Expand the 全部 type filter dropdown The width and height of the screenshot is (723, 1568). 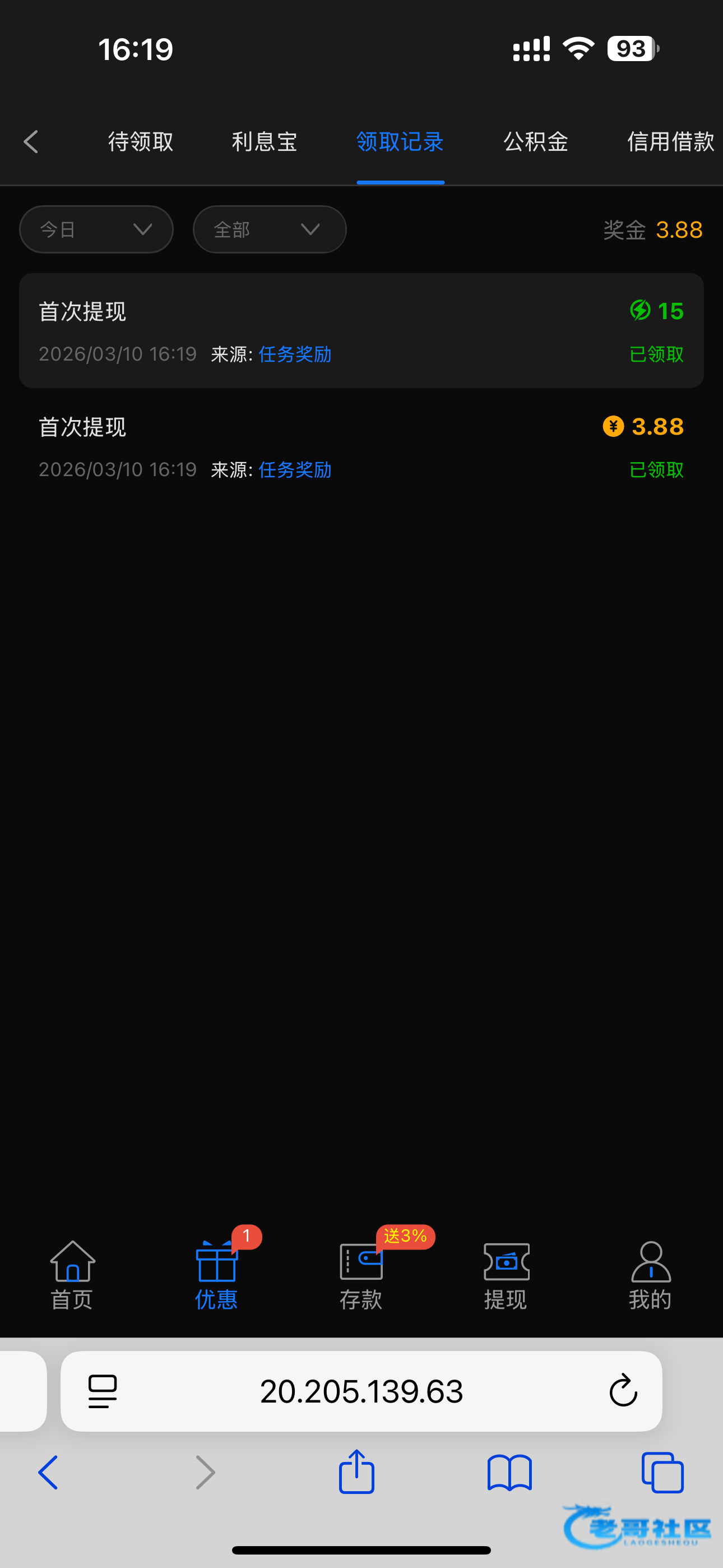[x=270, y=229]
